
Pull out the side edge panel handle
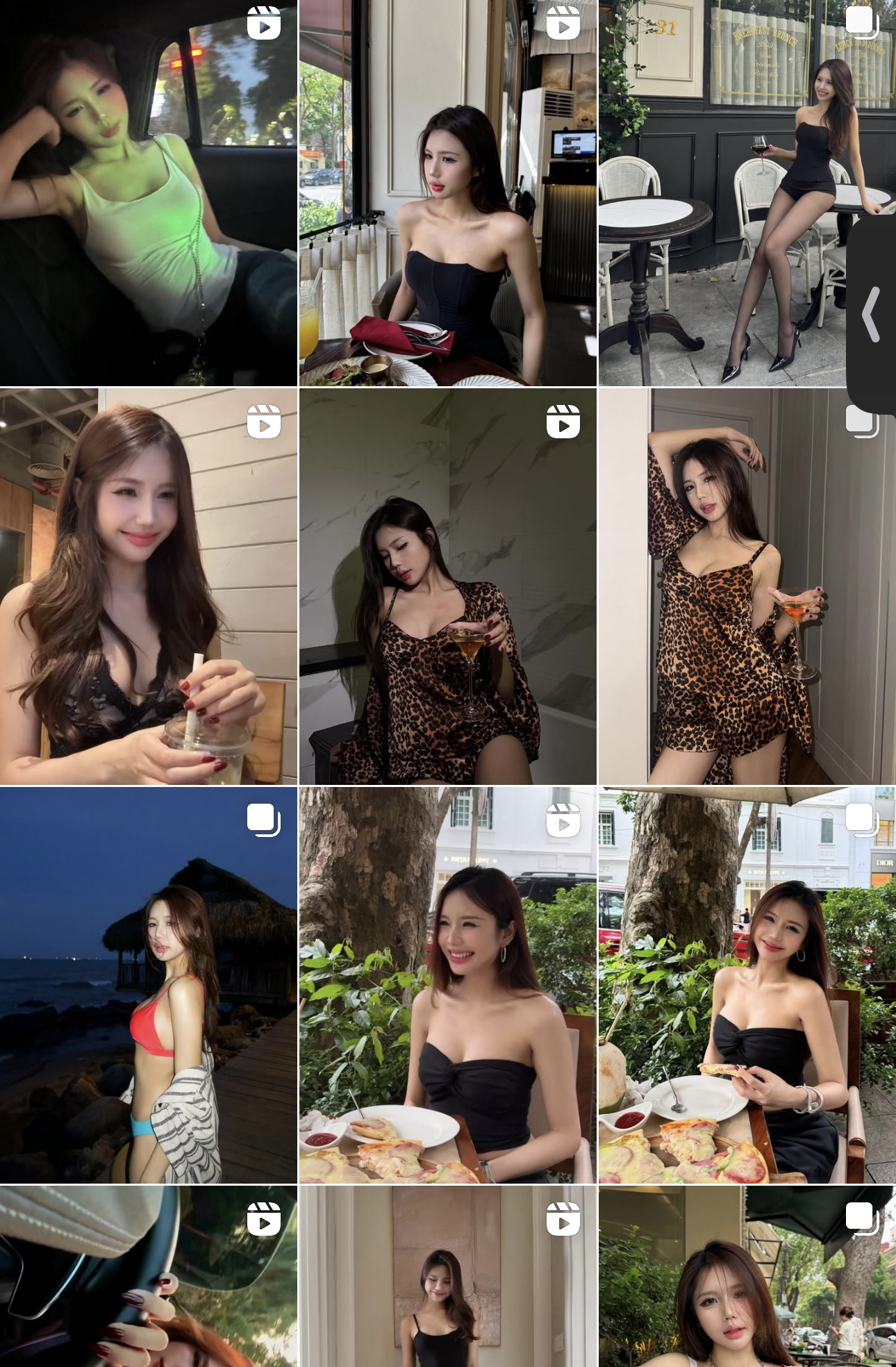click(x=872, y=315)
